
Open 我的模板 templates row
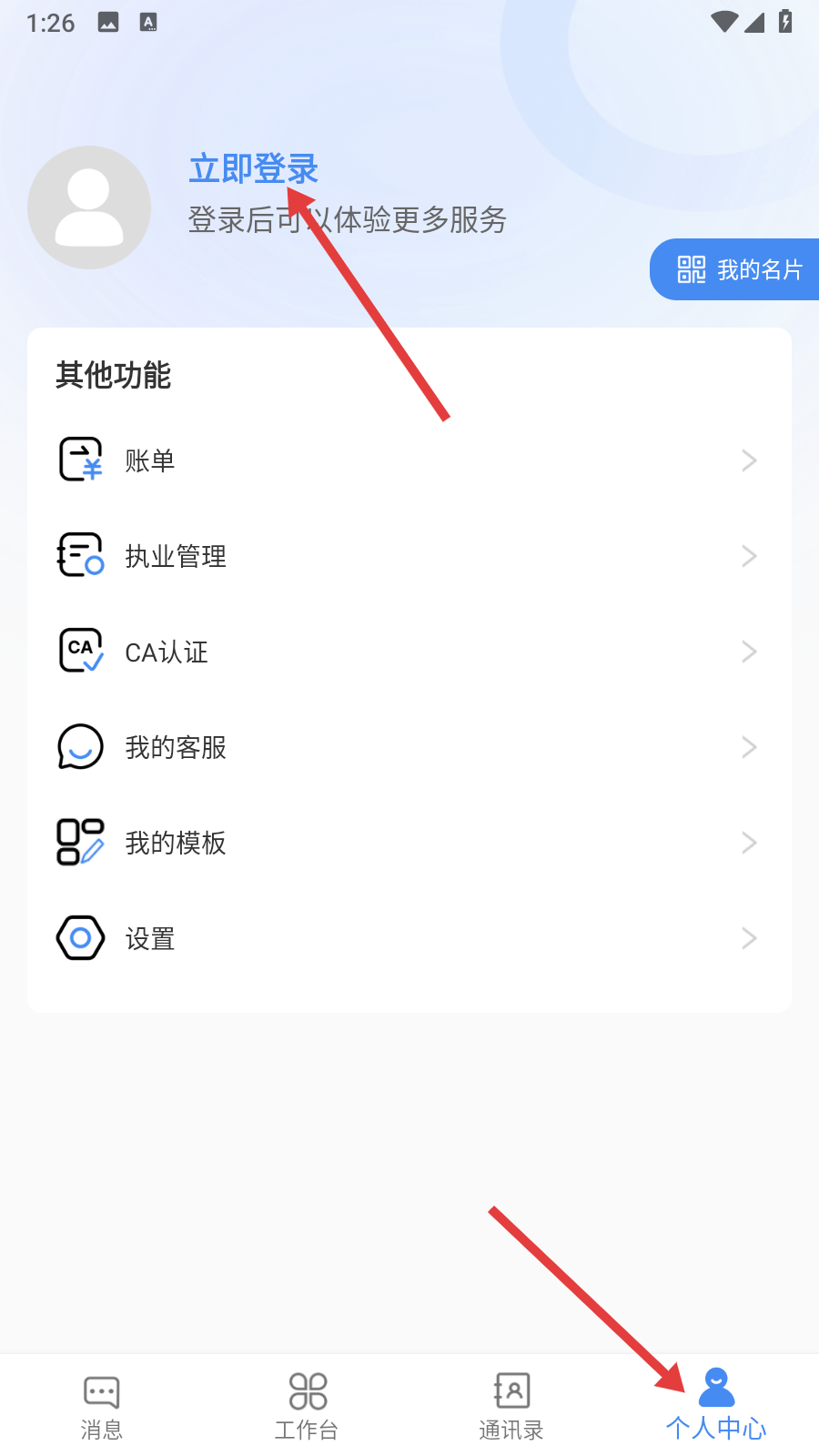409,843
